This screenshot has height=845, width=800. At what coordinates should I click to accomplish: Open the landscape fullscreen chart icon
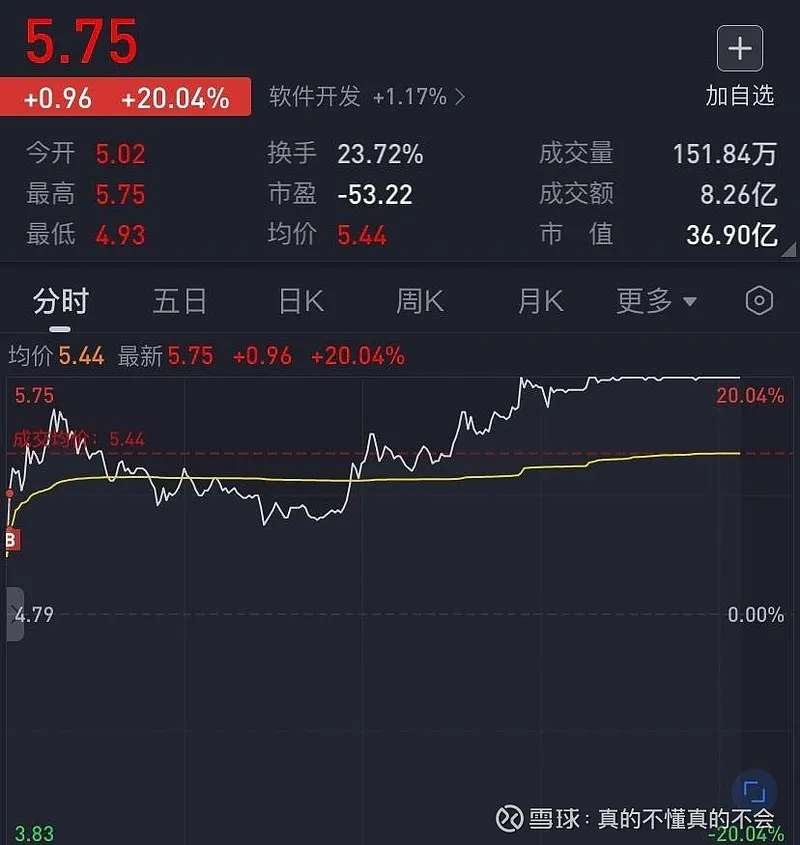(x=754, y=793)
